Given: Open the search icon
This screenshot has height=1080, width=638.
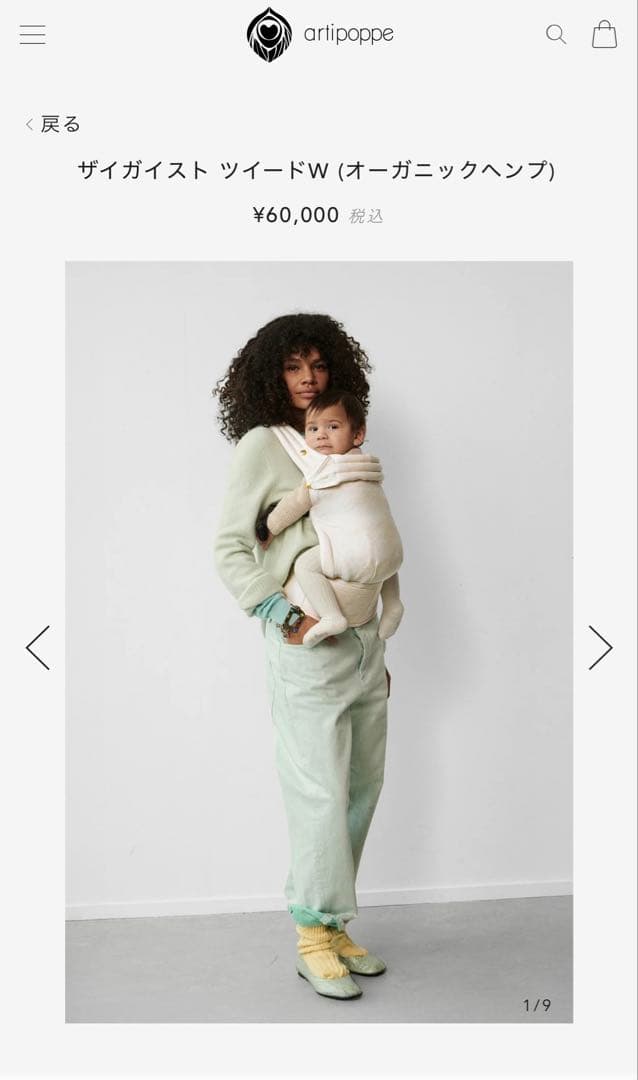Looking at the screenshot, I should pyautogui.click(x=556, y=35).
